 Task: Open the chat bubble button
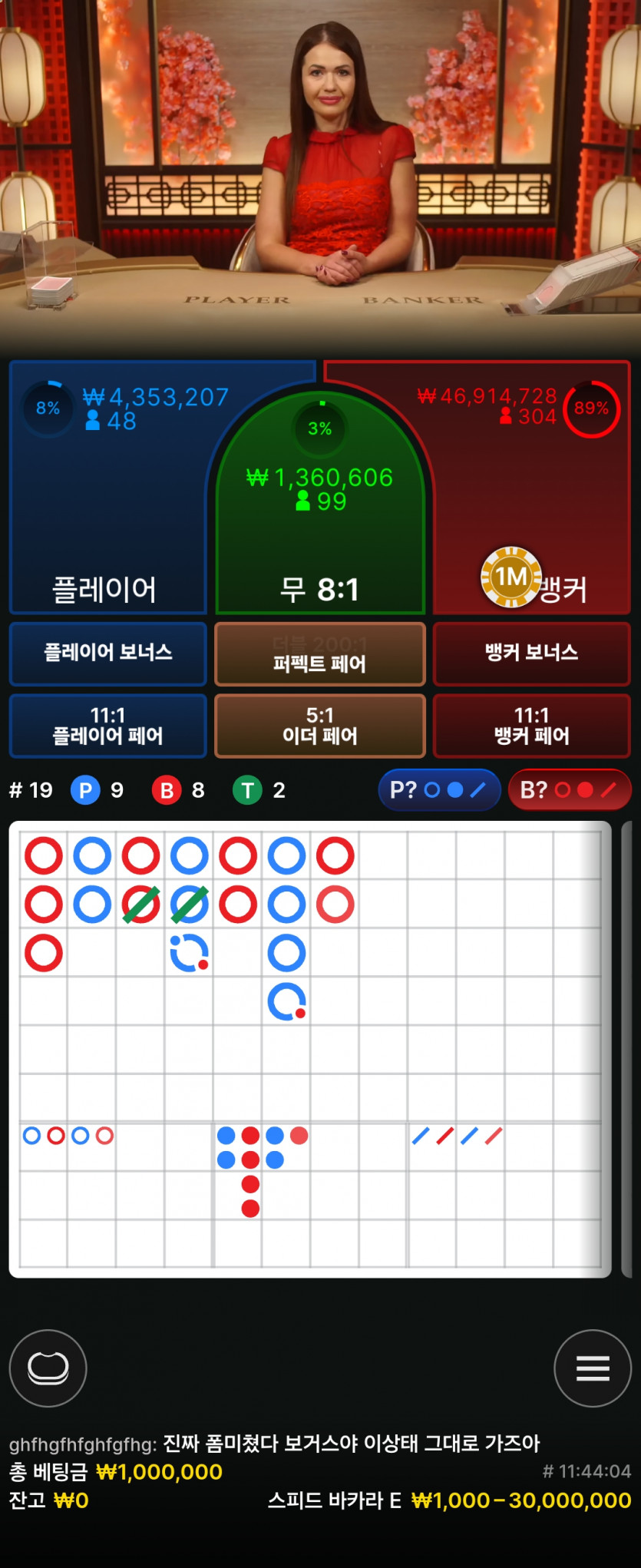pos(48,1368)
